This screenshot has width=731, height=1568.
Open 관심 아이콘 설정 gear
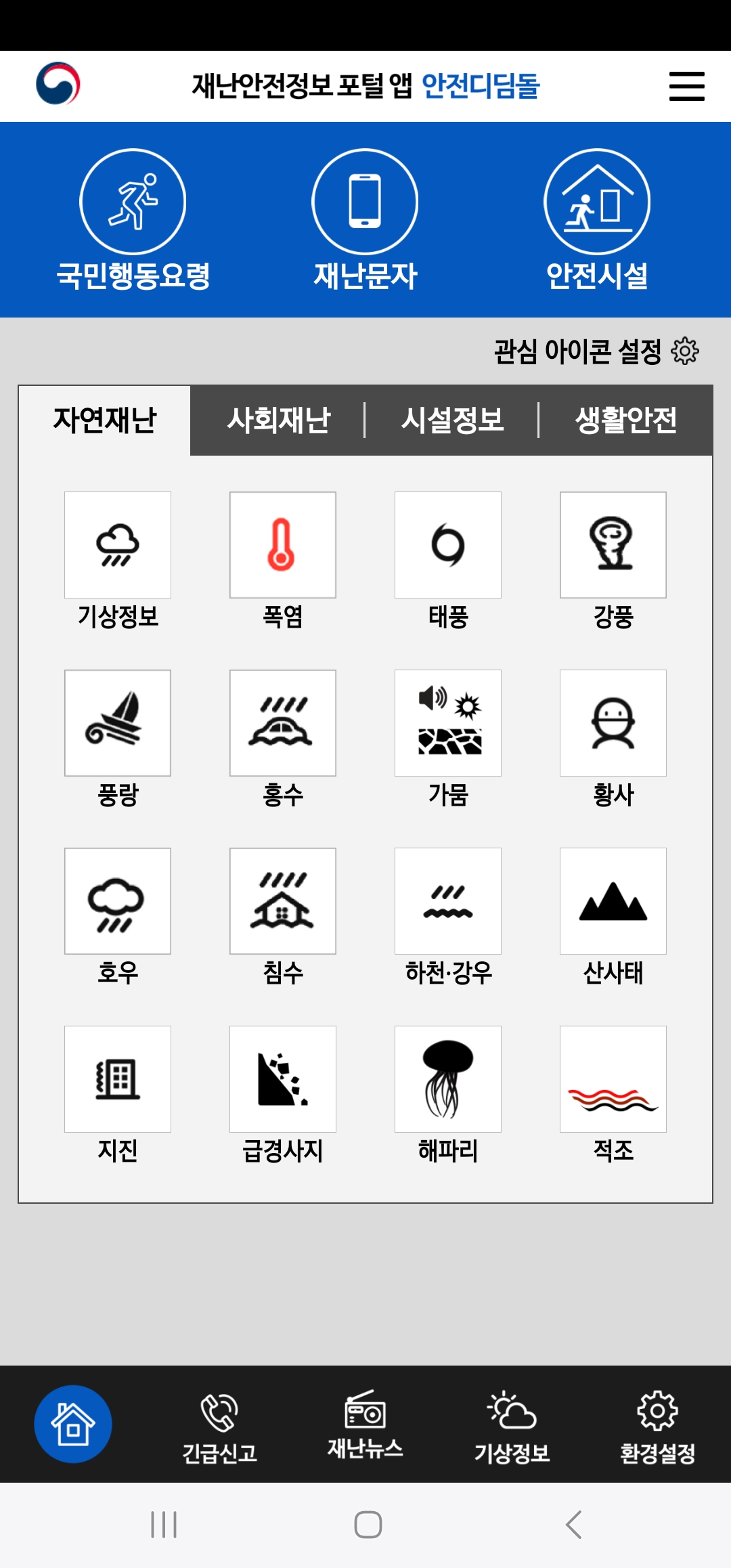click(x=685, y=351)
